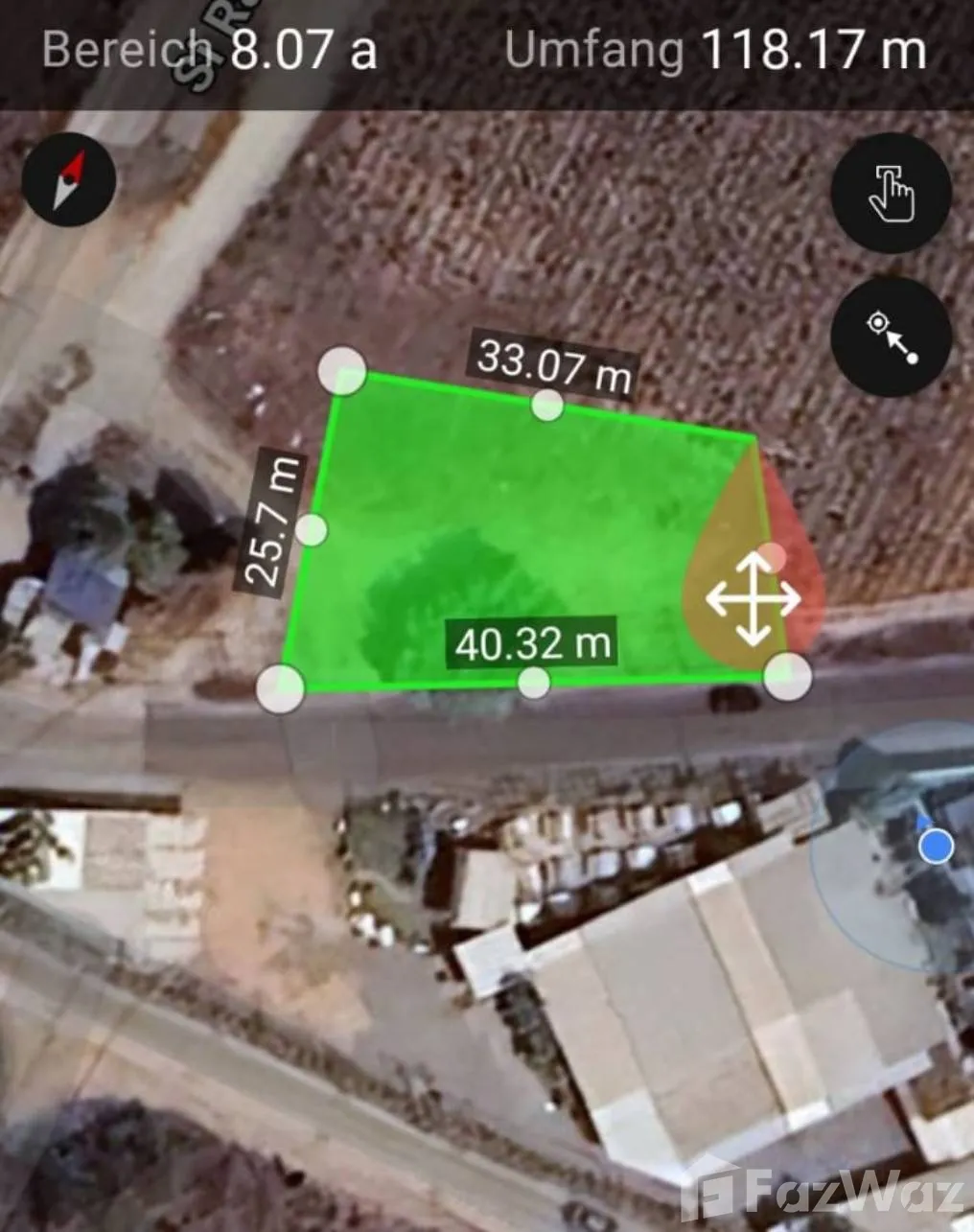Select the midpoint handle on the 40.32 m side
The image size is (974, 1232).
534,682
